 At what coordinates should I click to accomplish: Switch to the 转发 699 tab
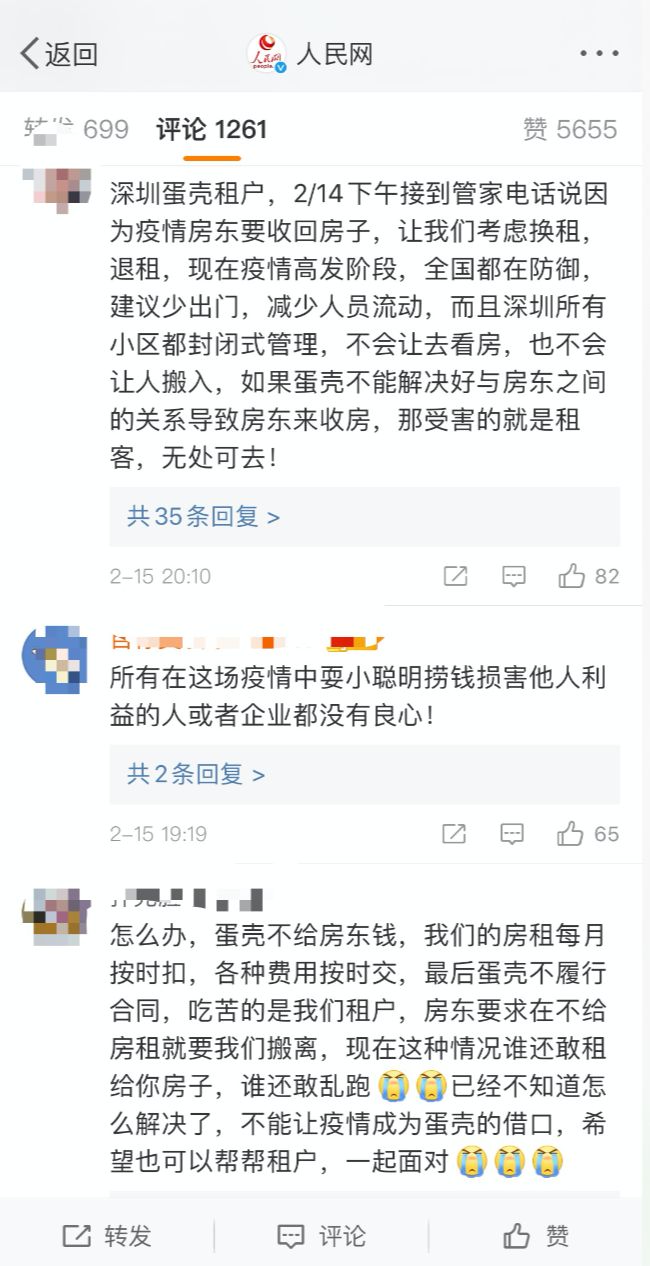(76, 129)
